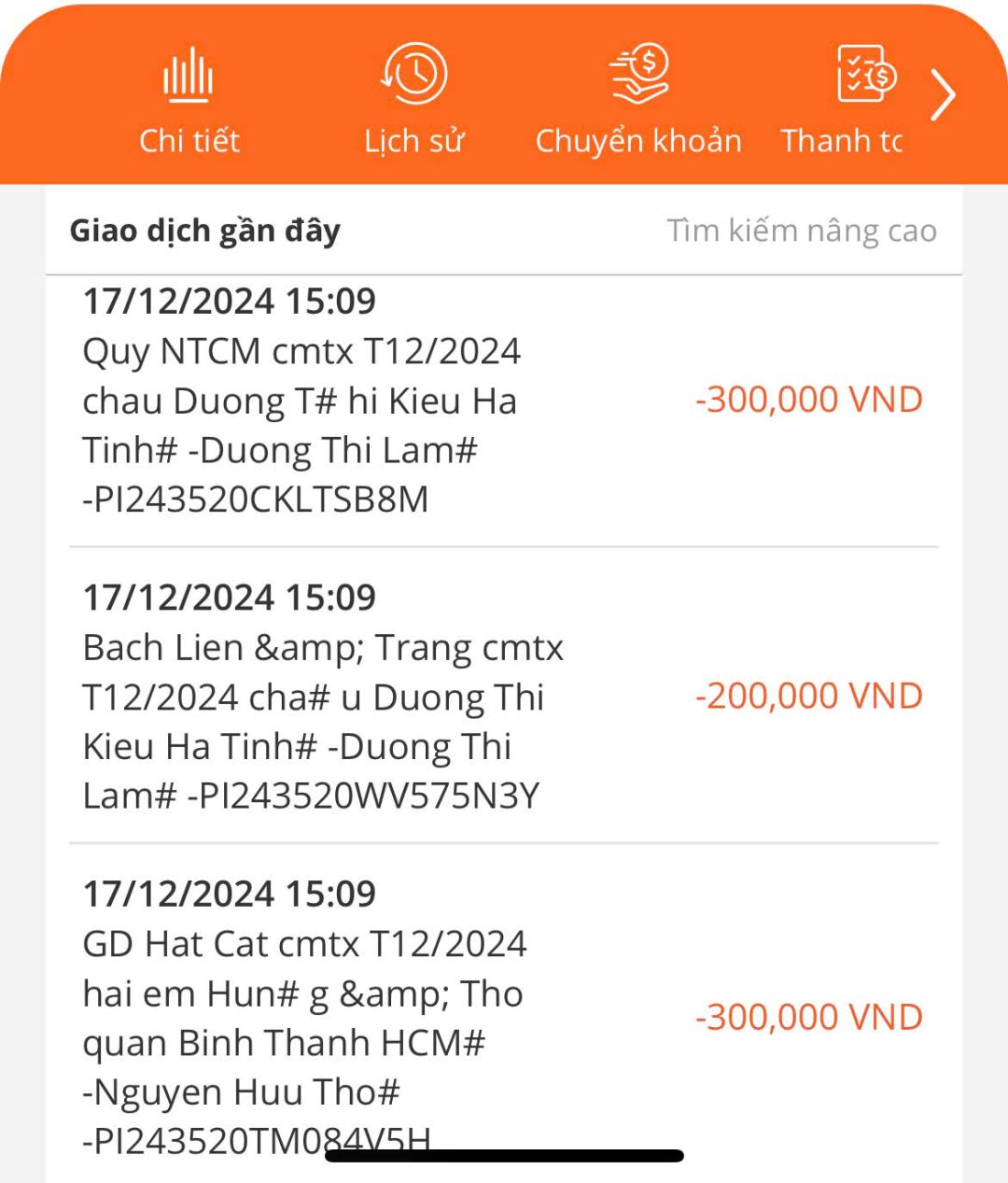View the Bach Lien -200,000 VND transaction
This screenshot has height=1183, width=1008.
pyautogui.click(x=503, y=697)
